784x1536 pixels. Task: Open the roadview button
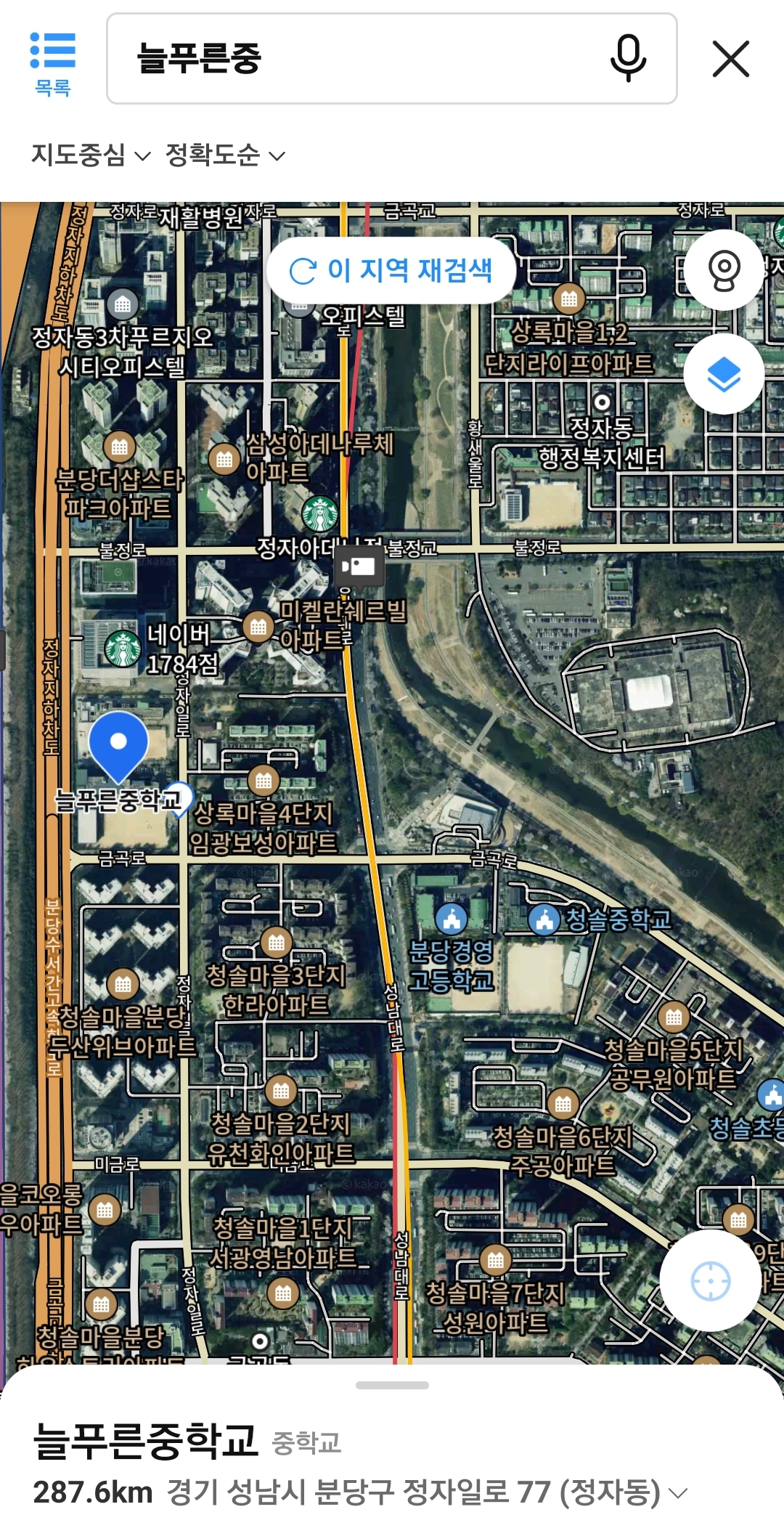(724, 270)
